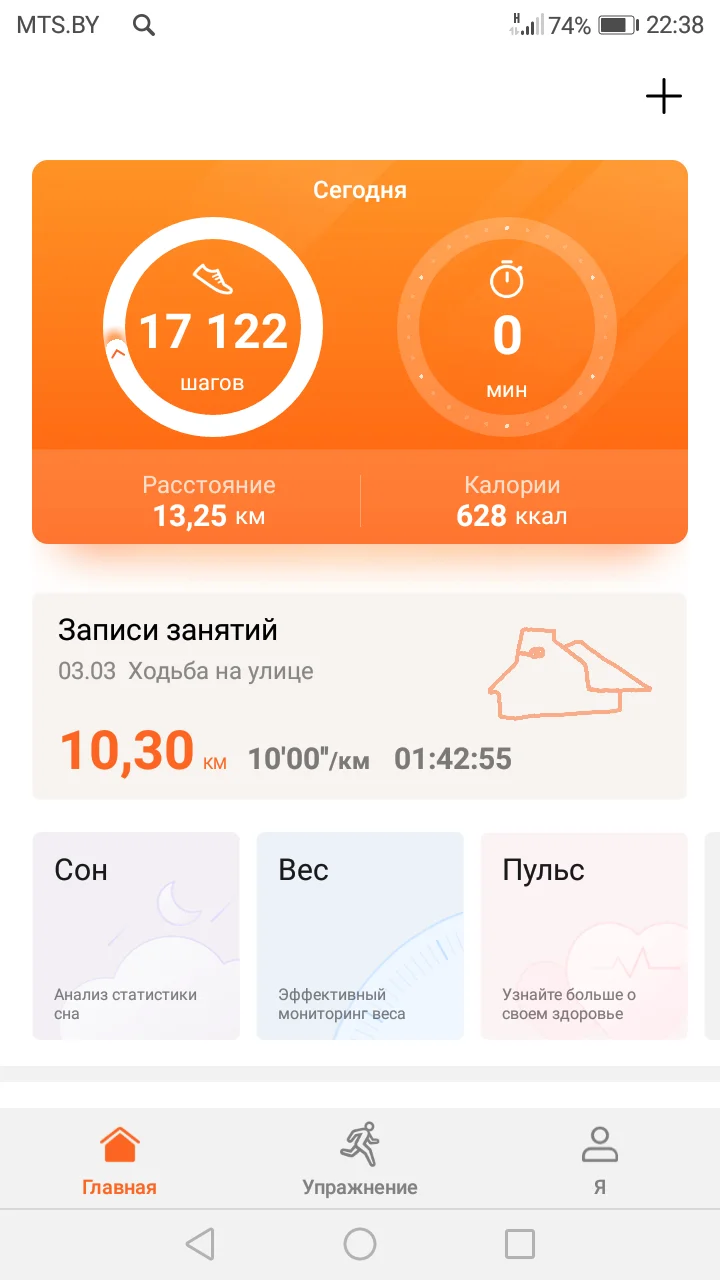Screen dimensions: 720x1280
Task: Tap the shoe icon inside the steps ring
Action: 211,279
